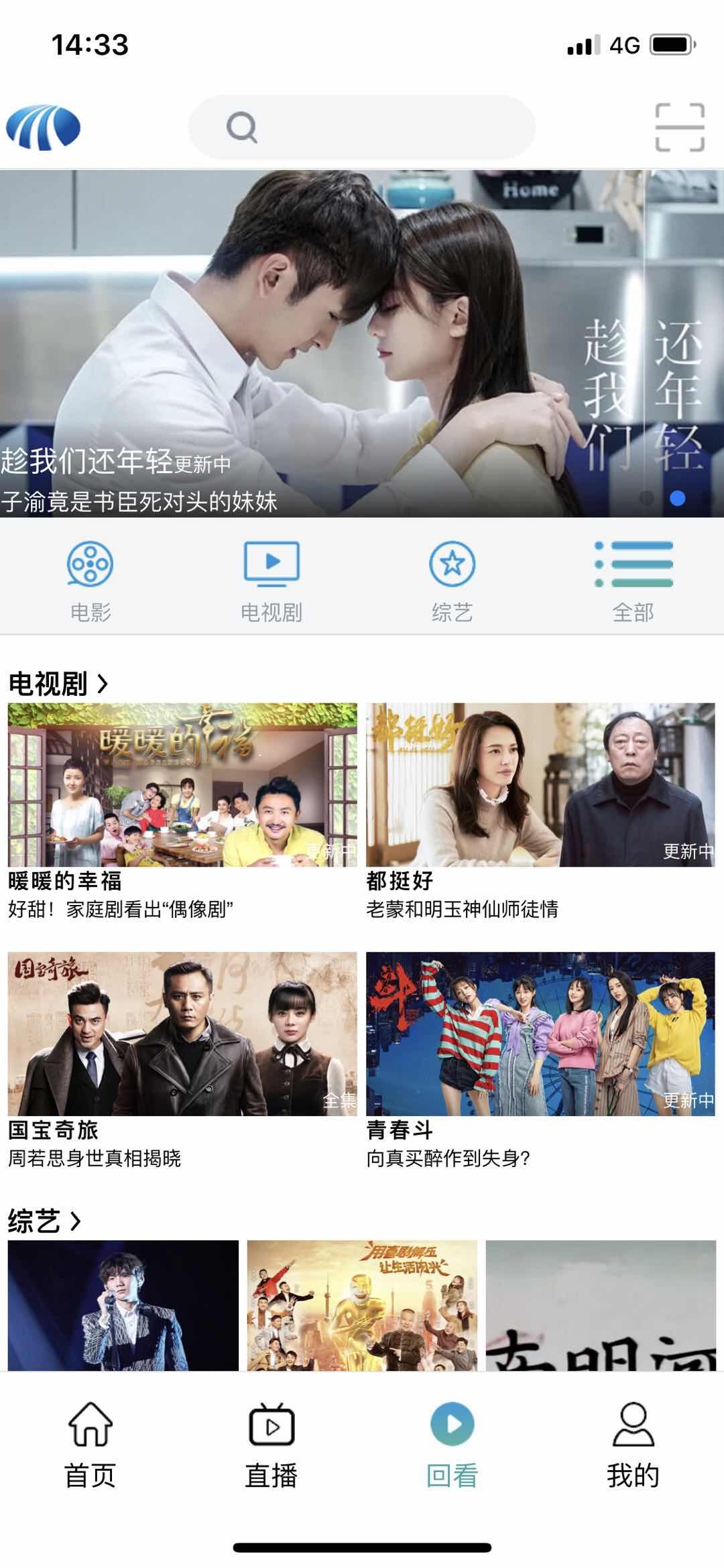
Task: Switch to the 首页 tab
Action: coord(90,1445)
